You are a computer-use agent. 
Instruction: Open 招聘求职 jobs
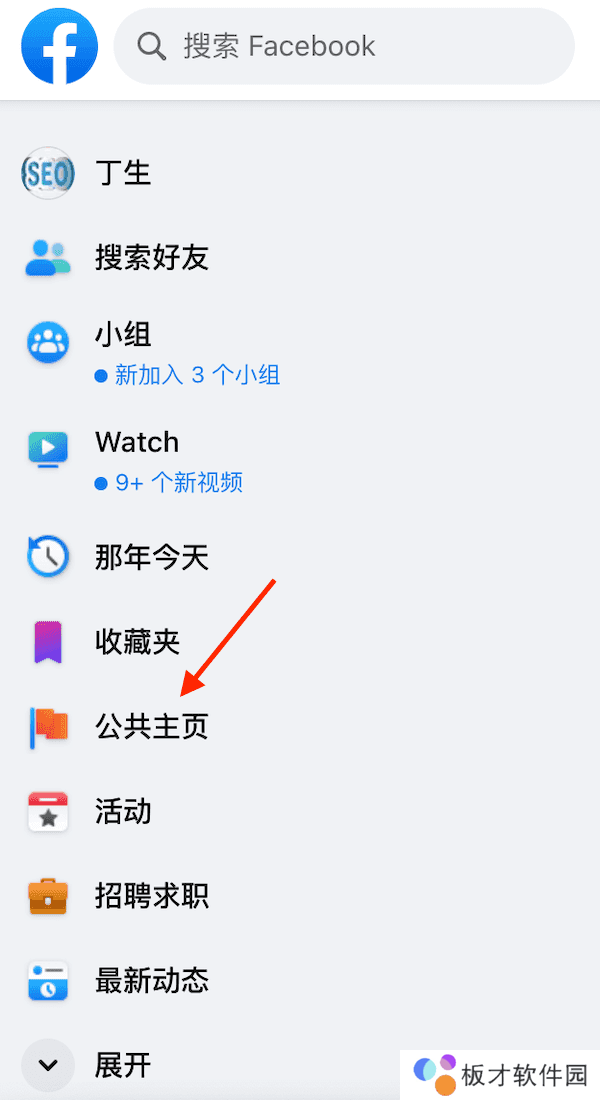click(x=150, y=896)
